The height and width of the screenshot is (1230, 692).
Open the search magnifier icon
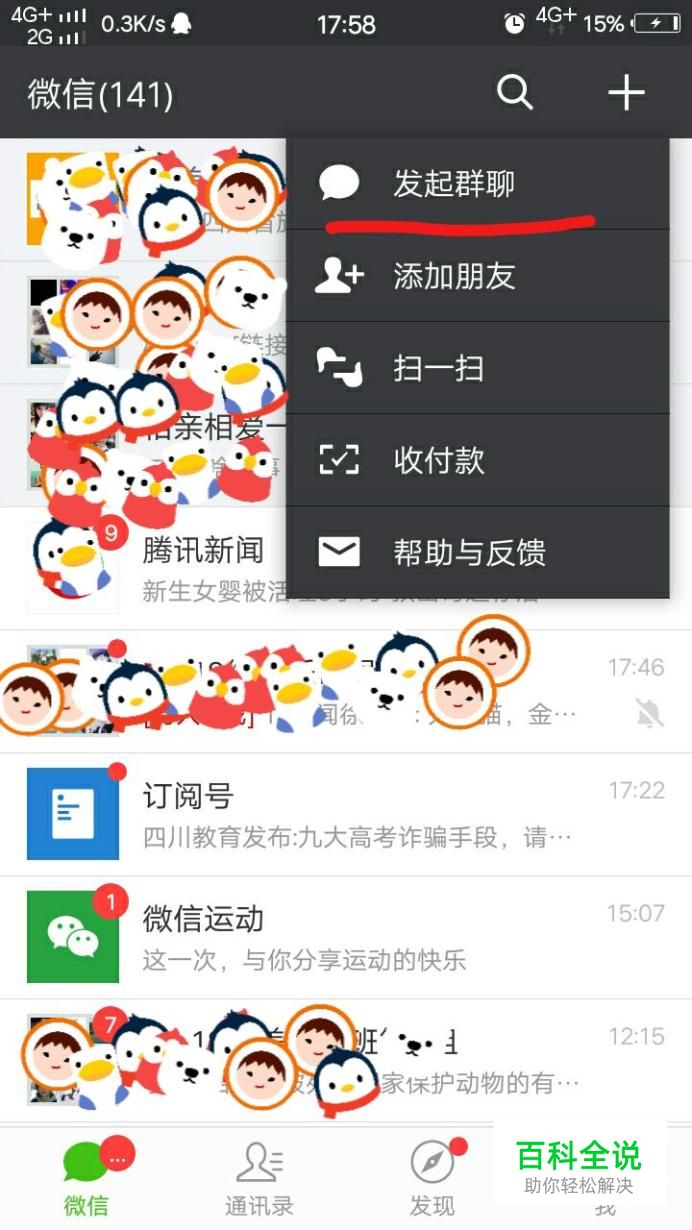[x=515, y=93]
